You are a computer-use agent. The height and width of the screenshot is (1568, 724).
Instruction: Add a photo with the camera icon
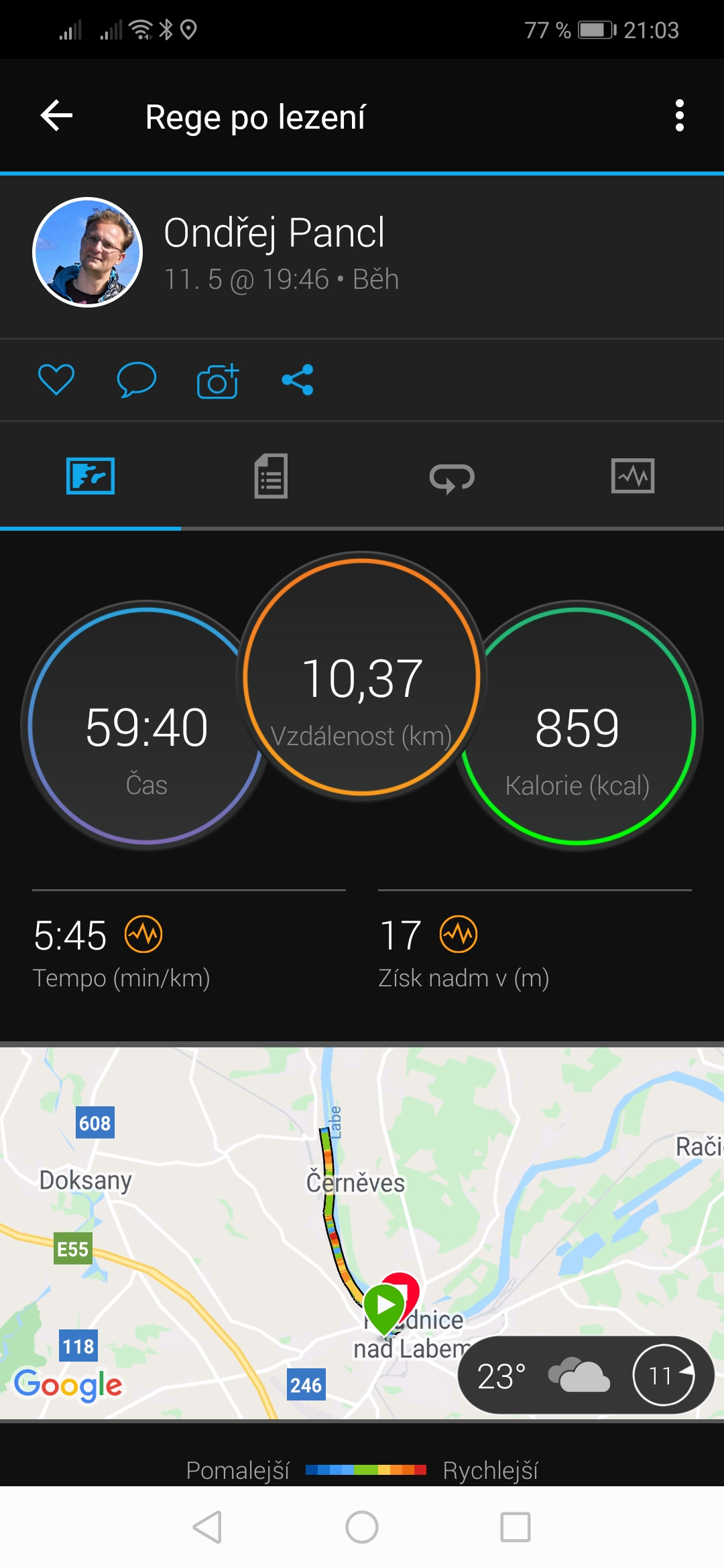218,381
